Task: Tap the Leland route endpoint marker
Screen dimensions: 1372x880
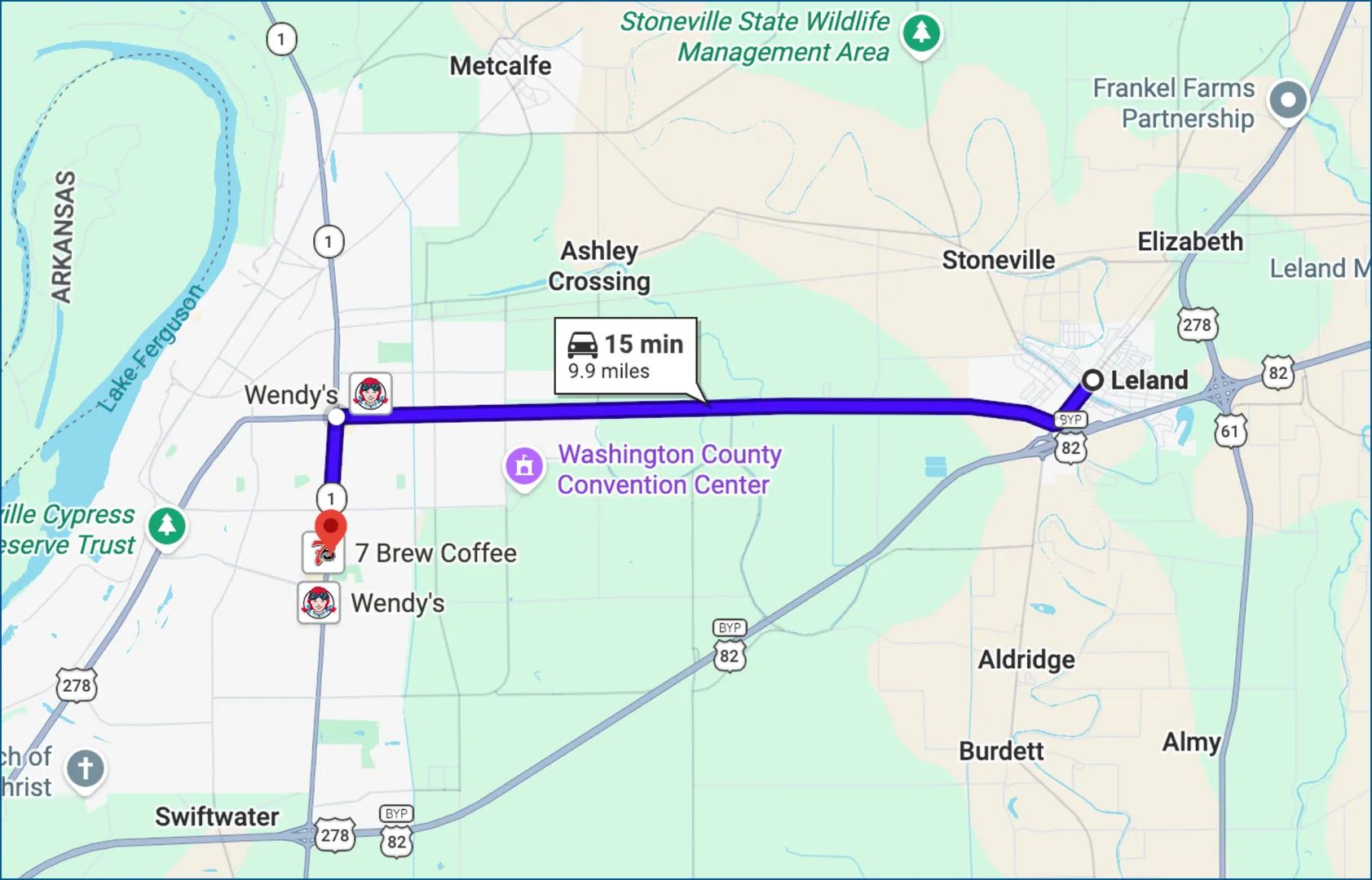Action: coord(1092,380)
